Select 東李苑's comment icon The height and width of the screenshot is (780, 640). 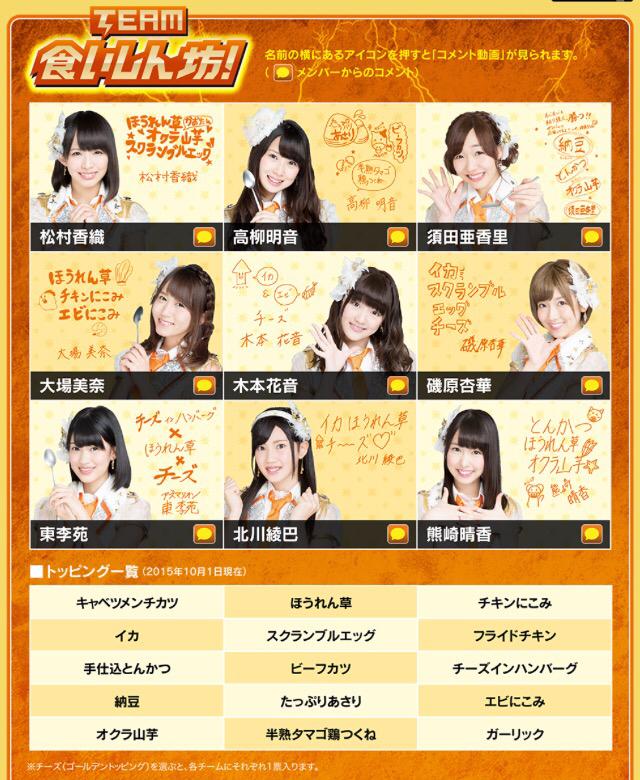pos(205,534)
